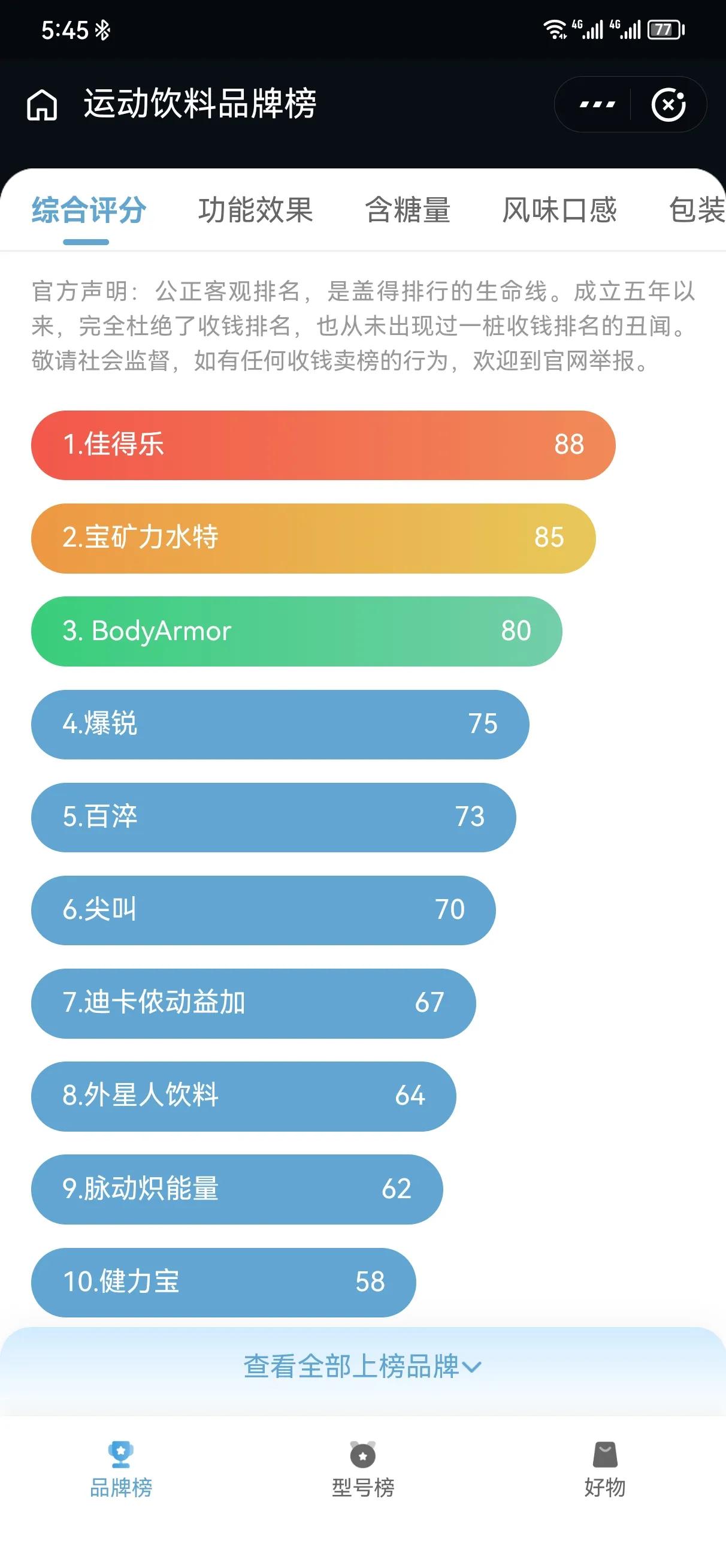Switch to the 好物 bottom tab
726x1568 pixels.
click(x=605, y=1469)
